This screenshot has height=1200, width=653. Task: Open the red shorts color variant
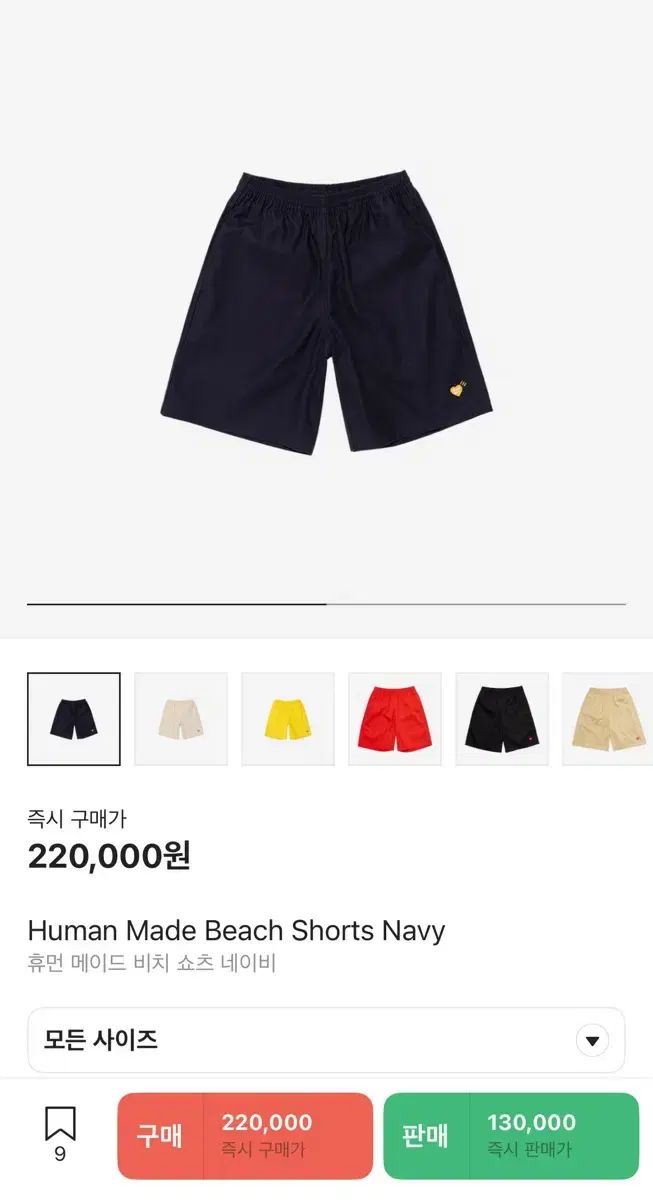[x=395, y=719]
